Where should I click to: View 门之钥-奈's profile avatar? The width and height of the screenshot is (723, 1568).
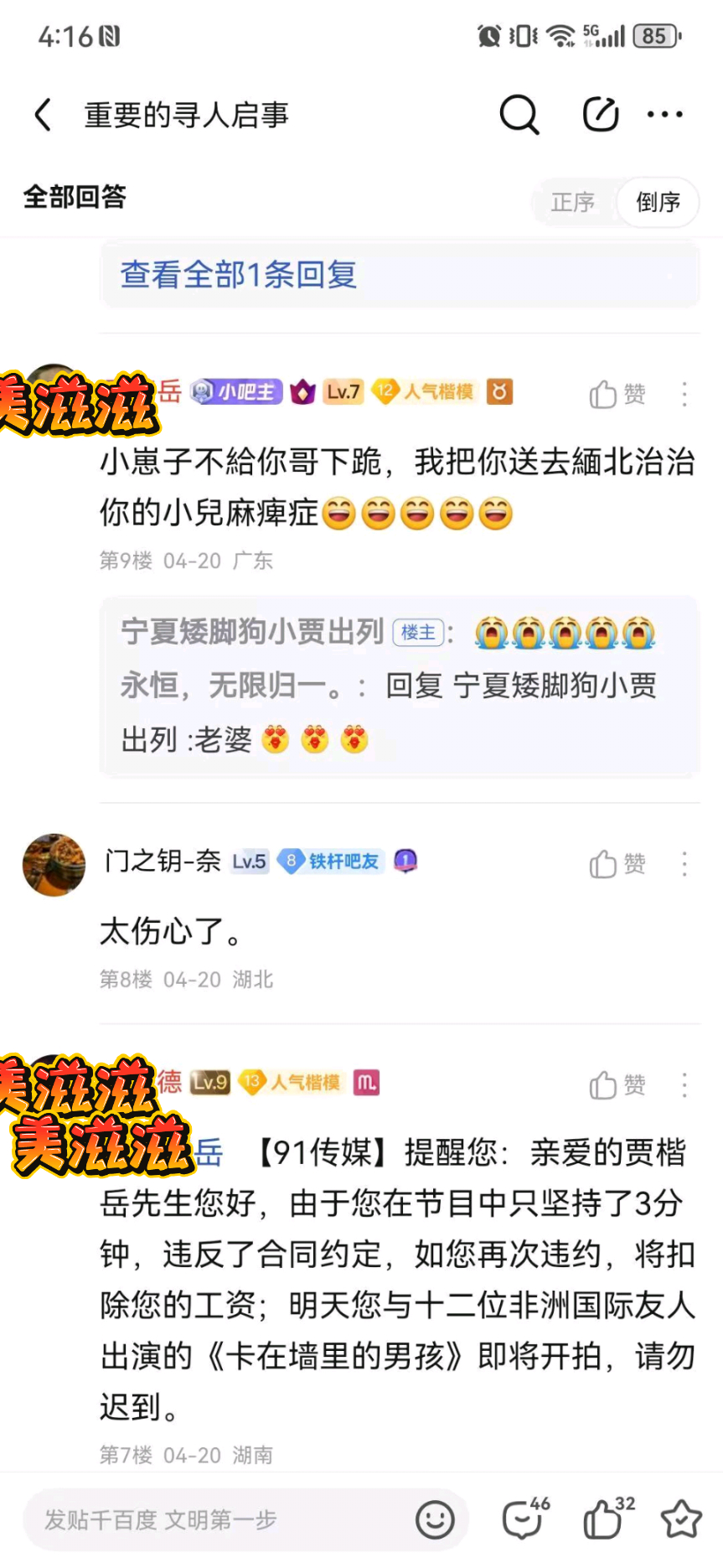(x=54, y=865)
